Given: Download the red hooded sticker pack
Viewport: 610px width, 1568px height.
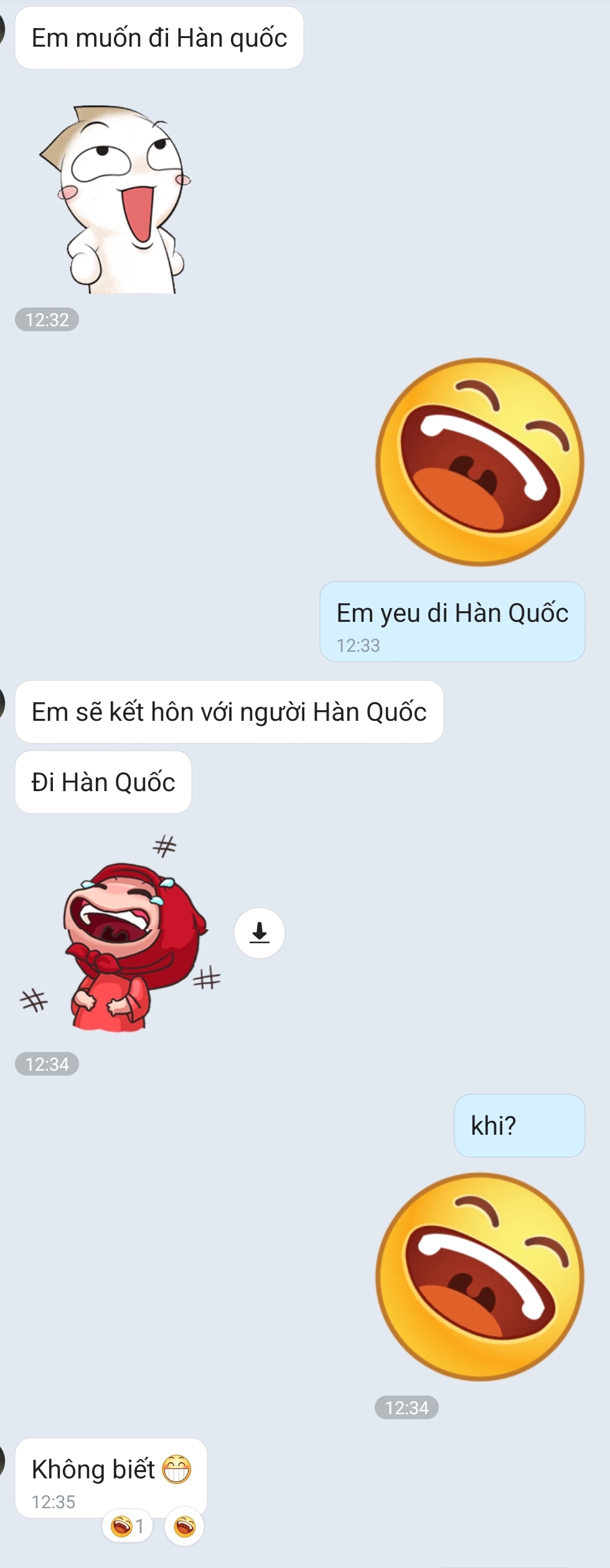Looking at the screenshot, I should (x=259, y=932).
